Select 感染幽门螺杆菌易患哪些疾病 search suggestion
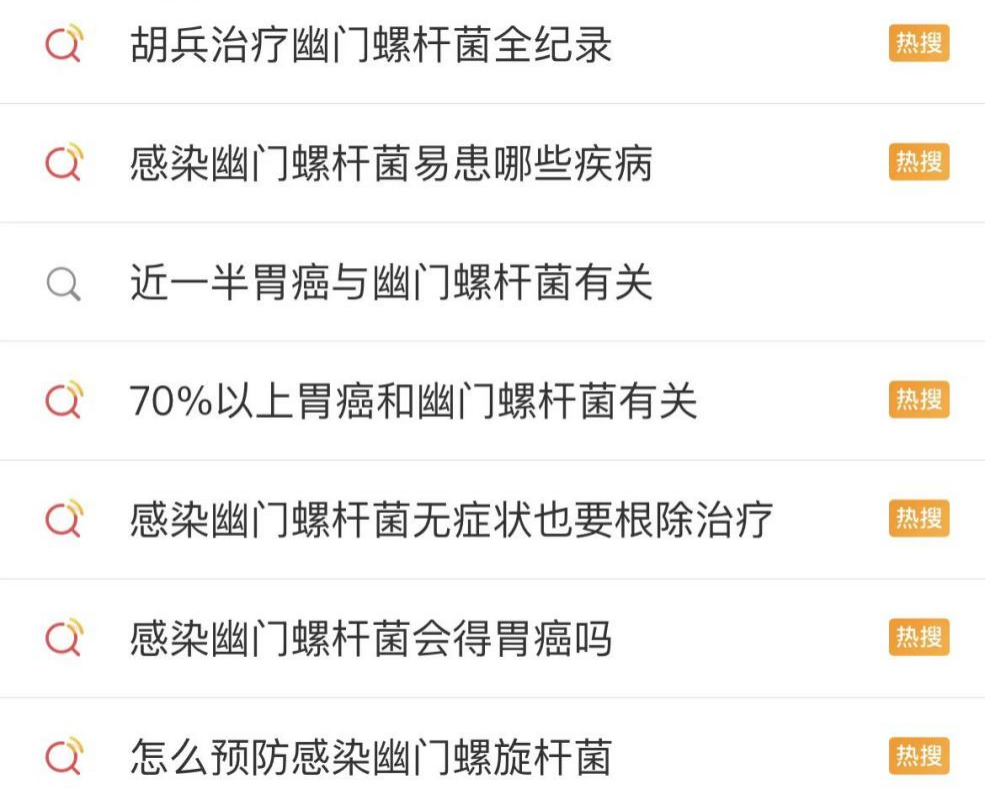 pyautogui.click(x=390, y=164)
